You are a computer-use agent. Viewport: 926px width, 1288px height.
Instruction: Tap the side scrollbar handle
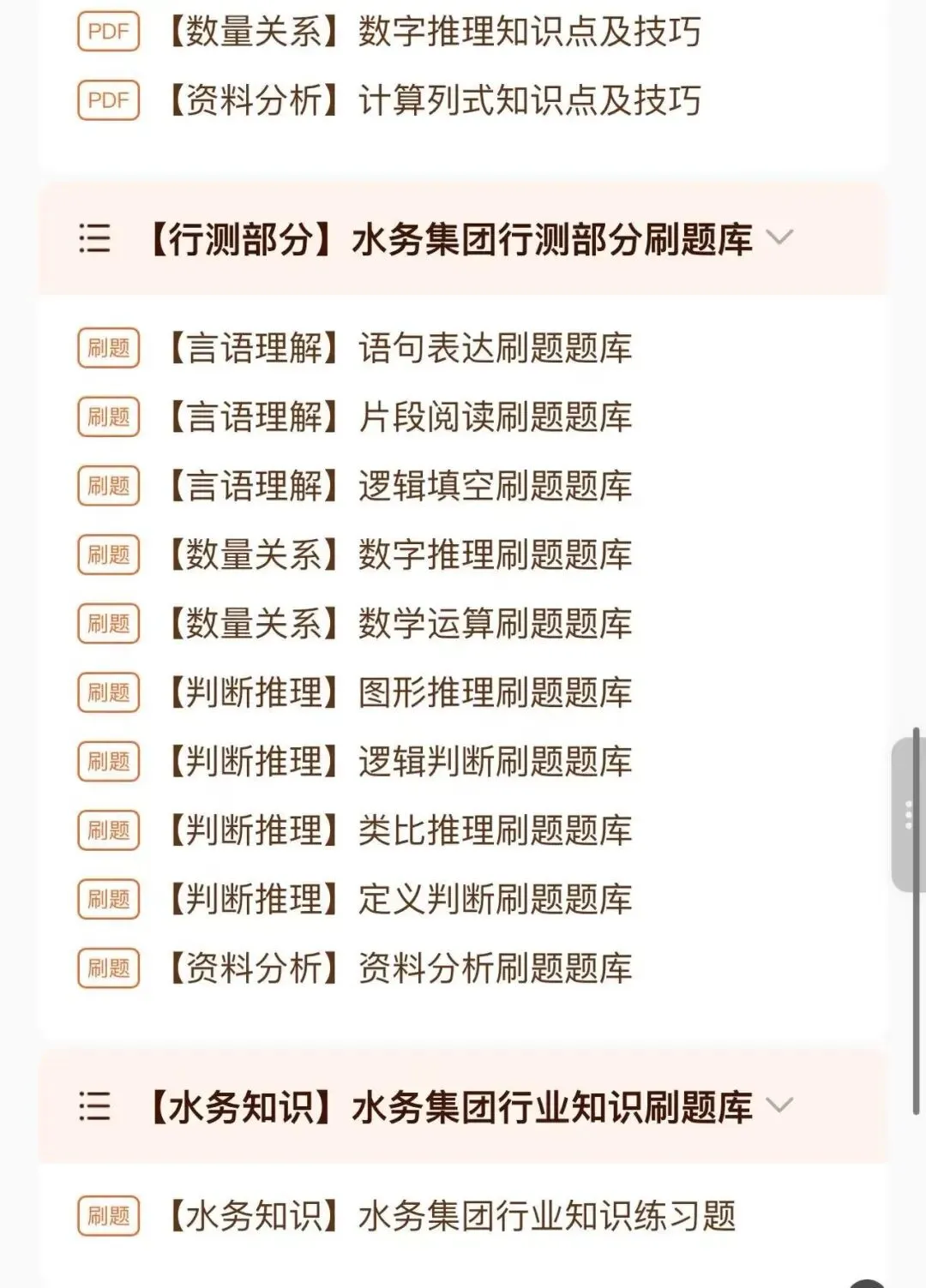coord(908,814)
